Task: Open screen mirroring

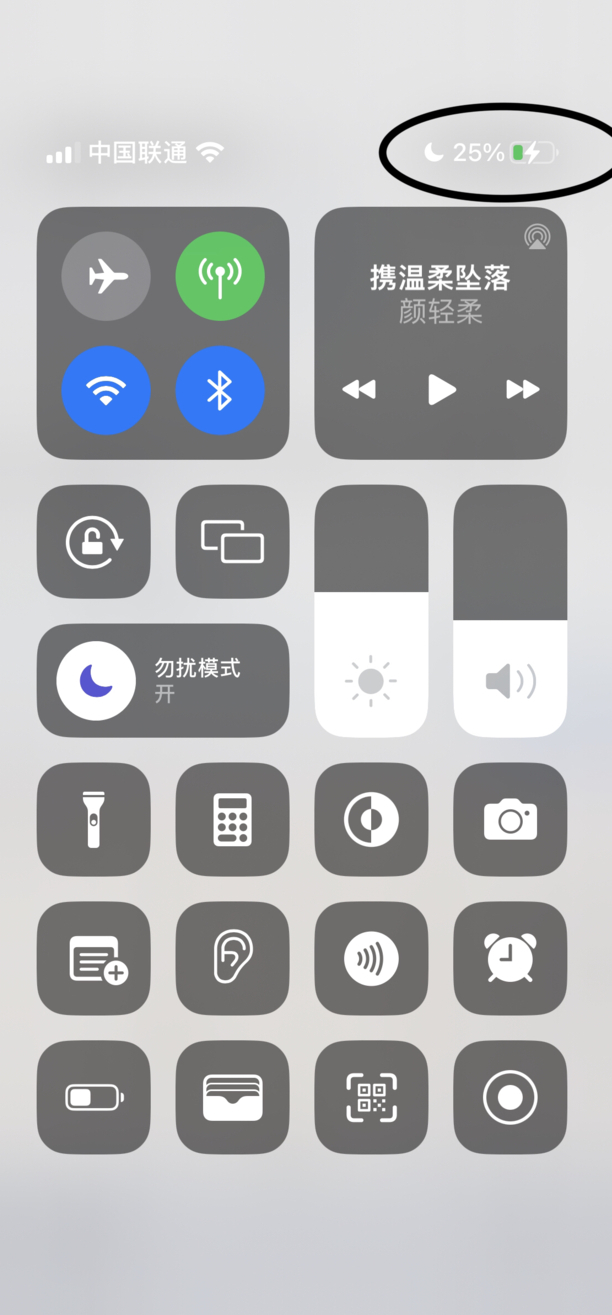Action: (232, 542)
